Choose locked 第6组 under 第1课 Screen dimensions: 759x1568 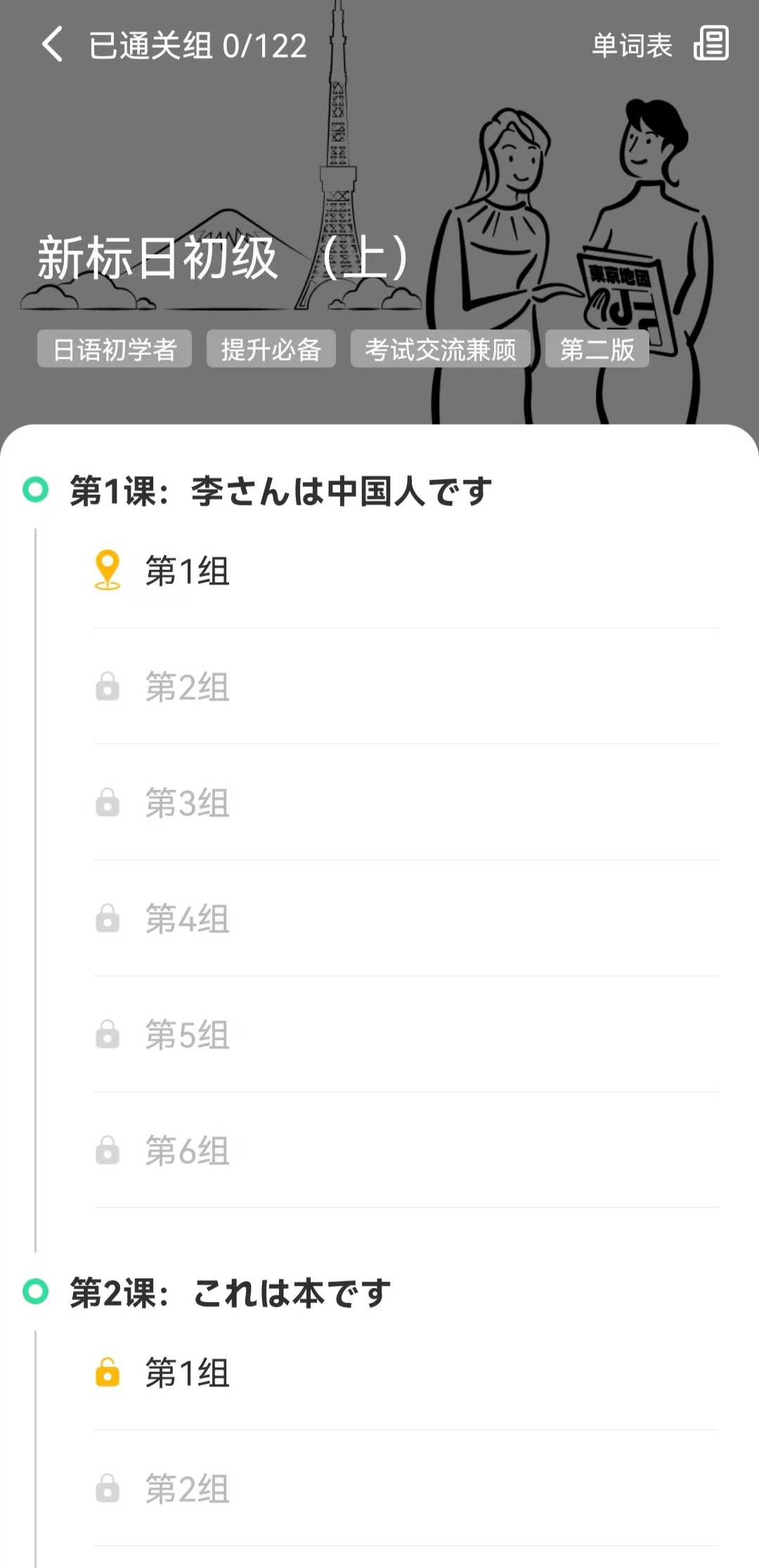[x=406, y=1151]
